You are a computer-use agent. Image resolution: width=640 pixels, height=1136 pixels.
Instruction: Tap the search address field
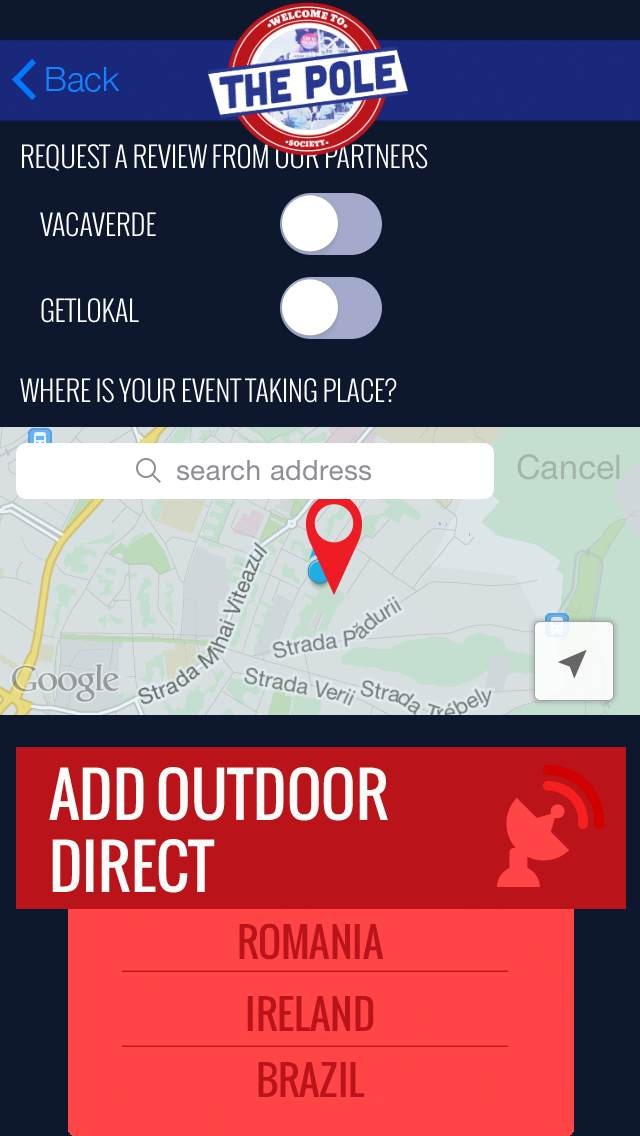click(254, 471)
